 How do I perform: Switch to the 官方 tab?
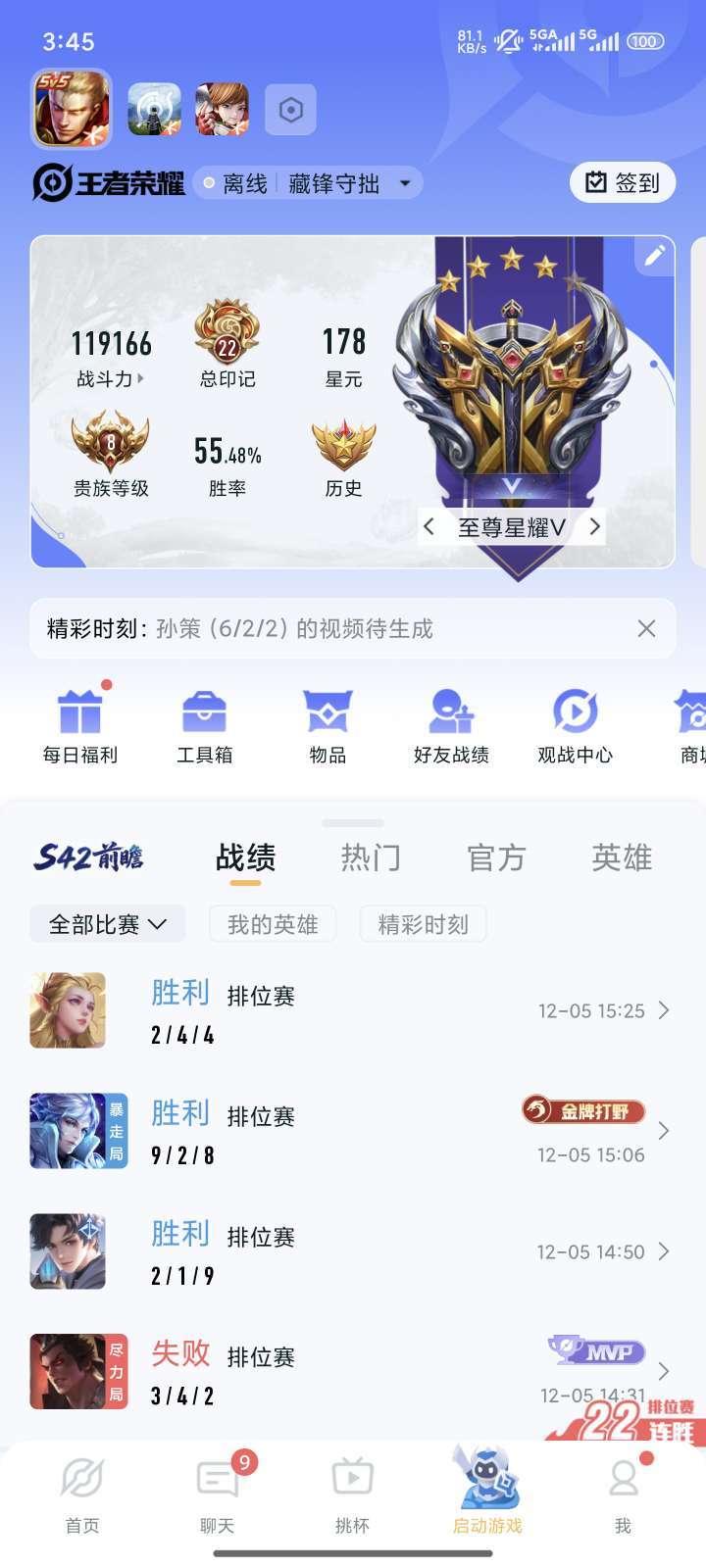pos(496,857)
